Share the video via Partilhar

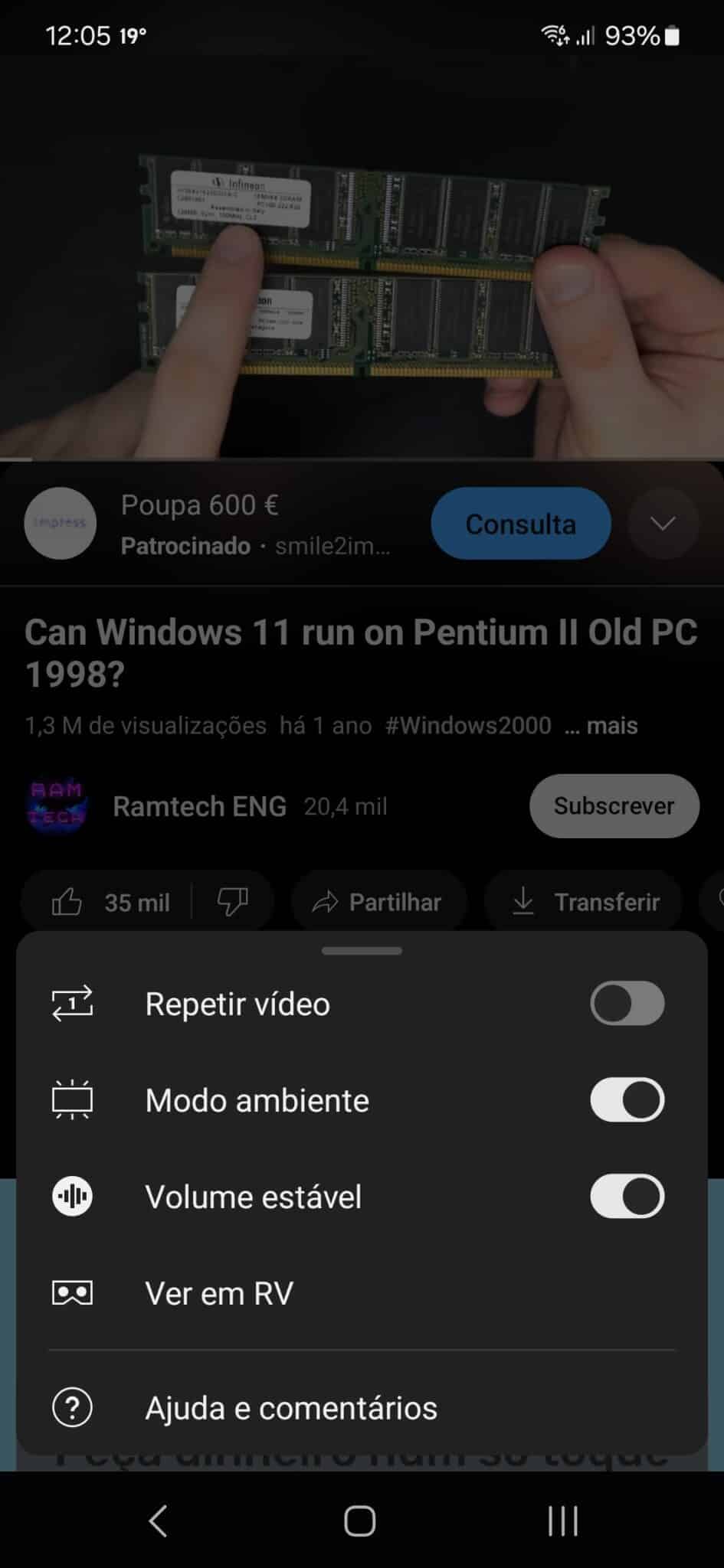(x=378, y=903)
